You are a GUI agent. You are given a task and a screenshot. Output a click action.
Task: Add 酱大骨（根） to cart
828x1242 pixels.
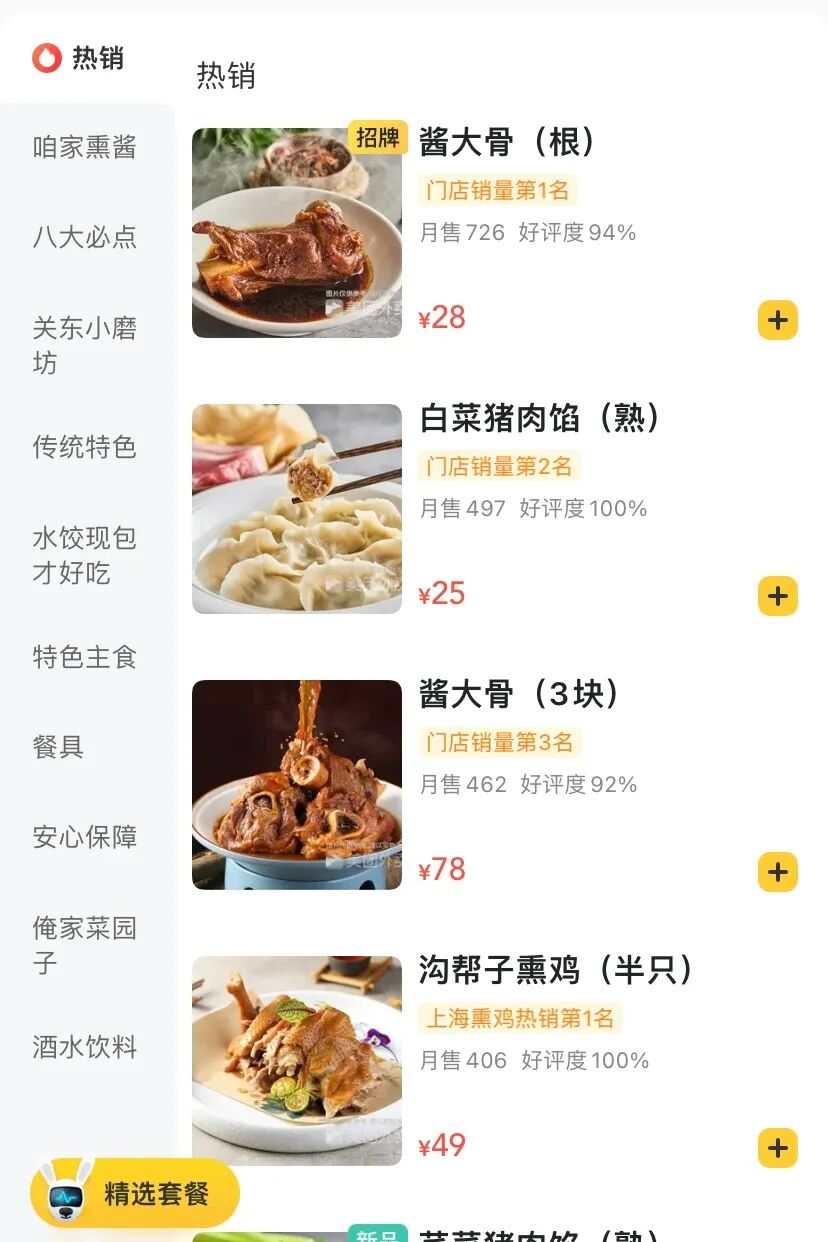(777, 321)
